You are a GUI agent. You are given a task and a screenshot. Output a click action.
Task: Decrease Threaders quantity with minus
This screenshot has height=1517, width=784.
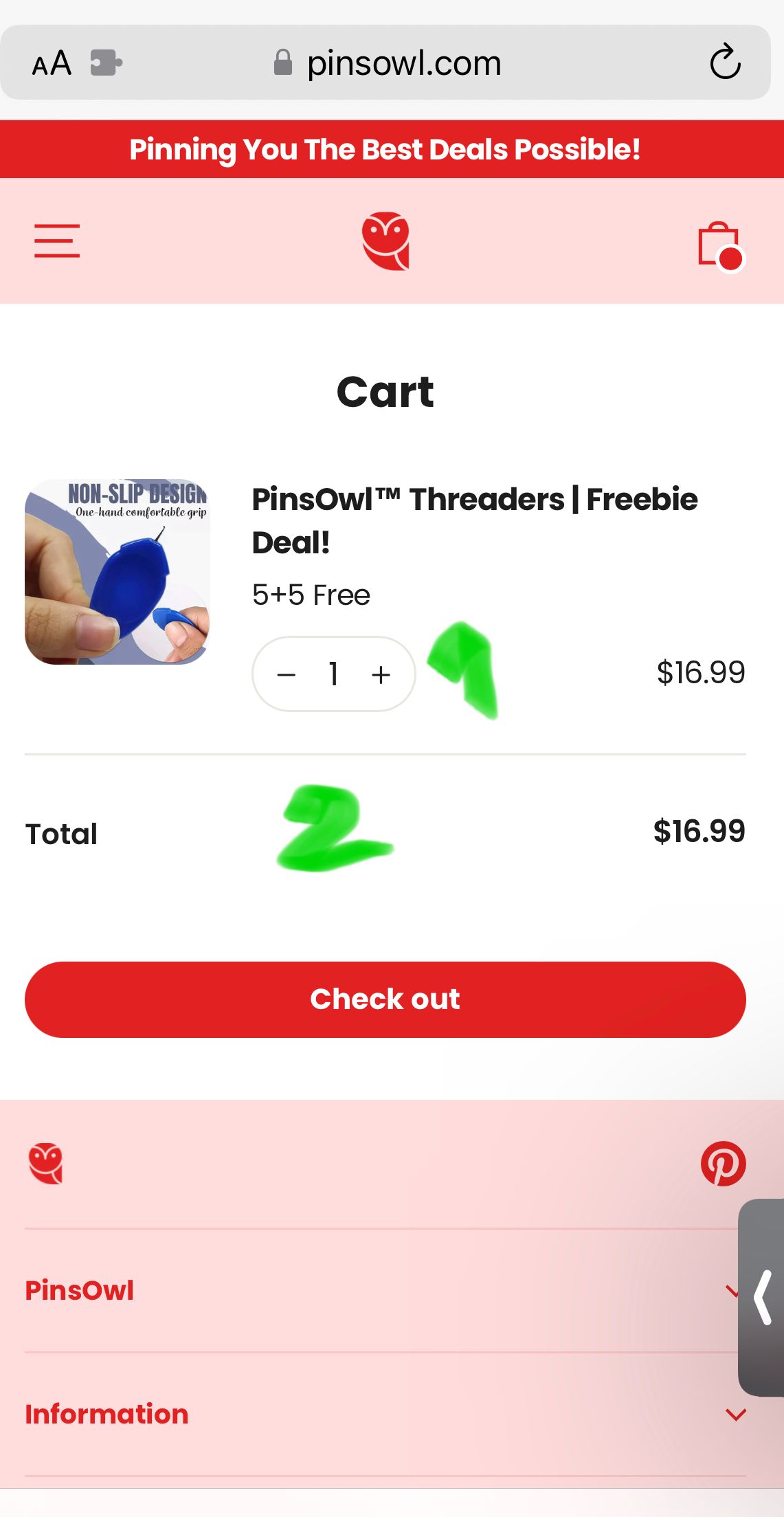point(287,675)
